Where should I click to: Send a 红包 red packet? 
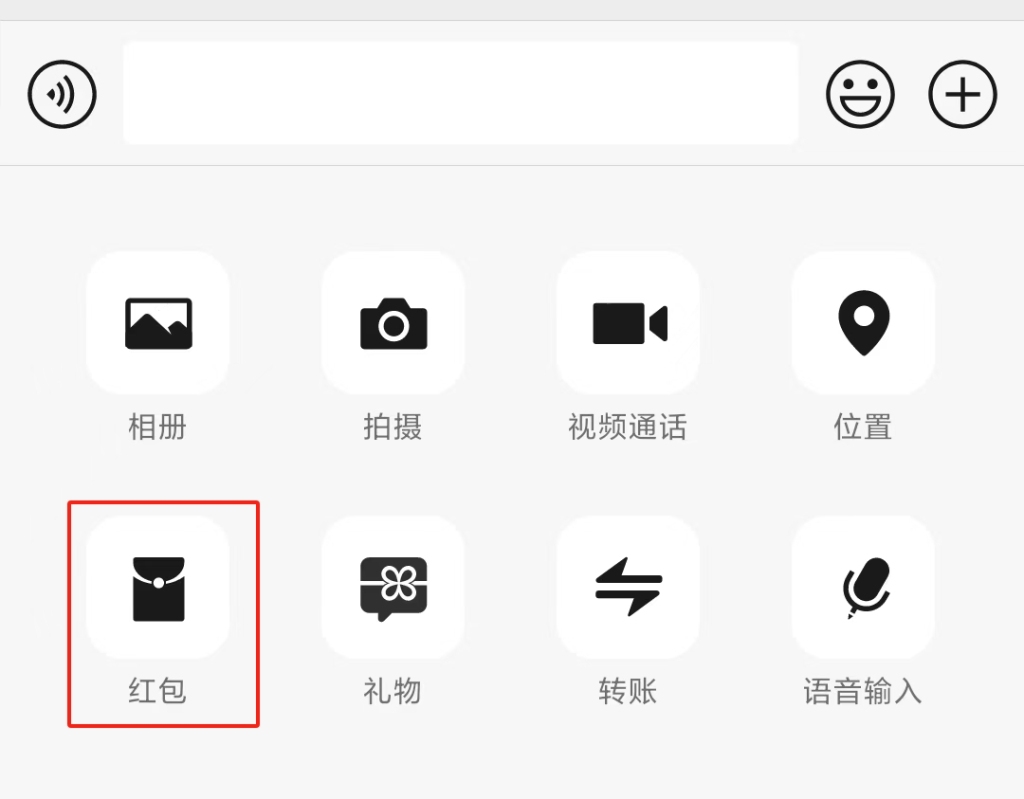point(158,588)
